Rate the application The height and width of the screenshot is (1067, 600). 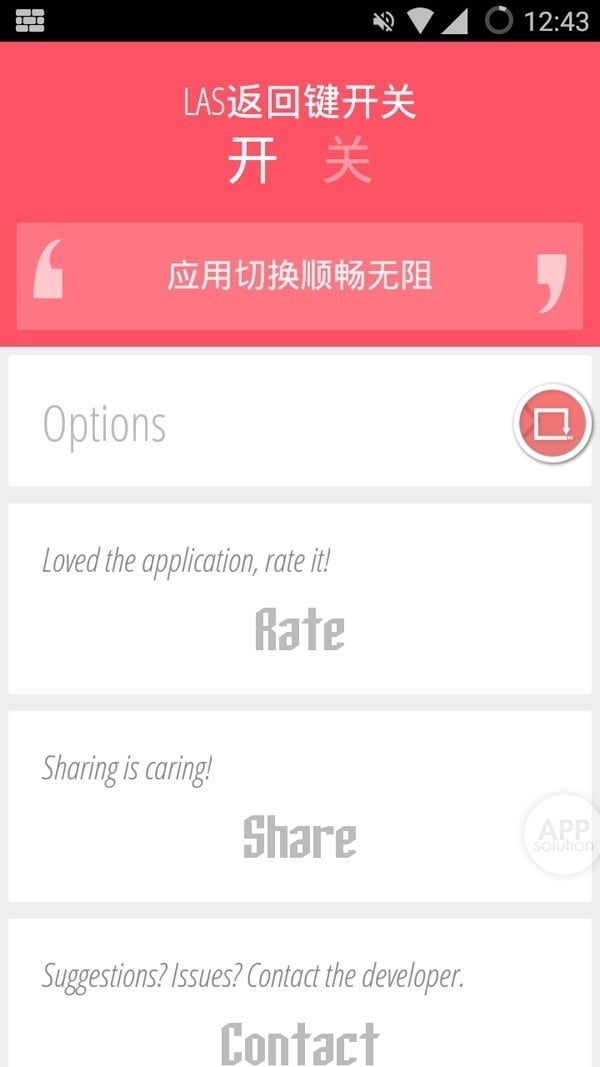pos(299,630)
